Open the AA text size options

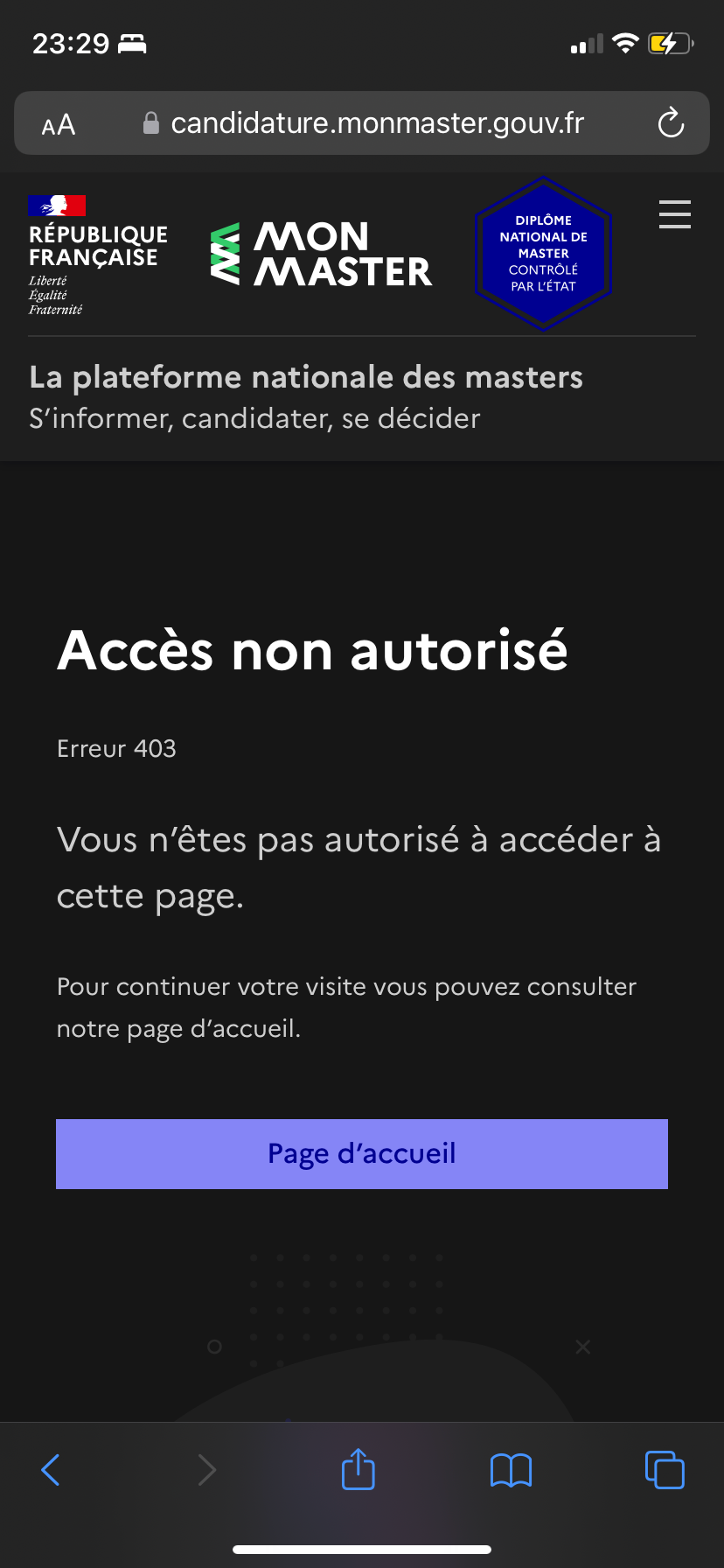[59, 125]
